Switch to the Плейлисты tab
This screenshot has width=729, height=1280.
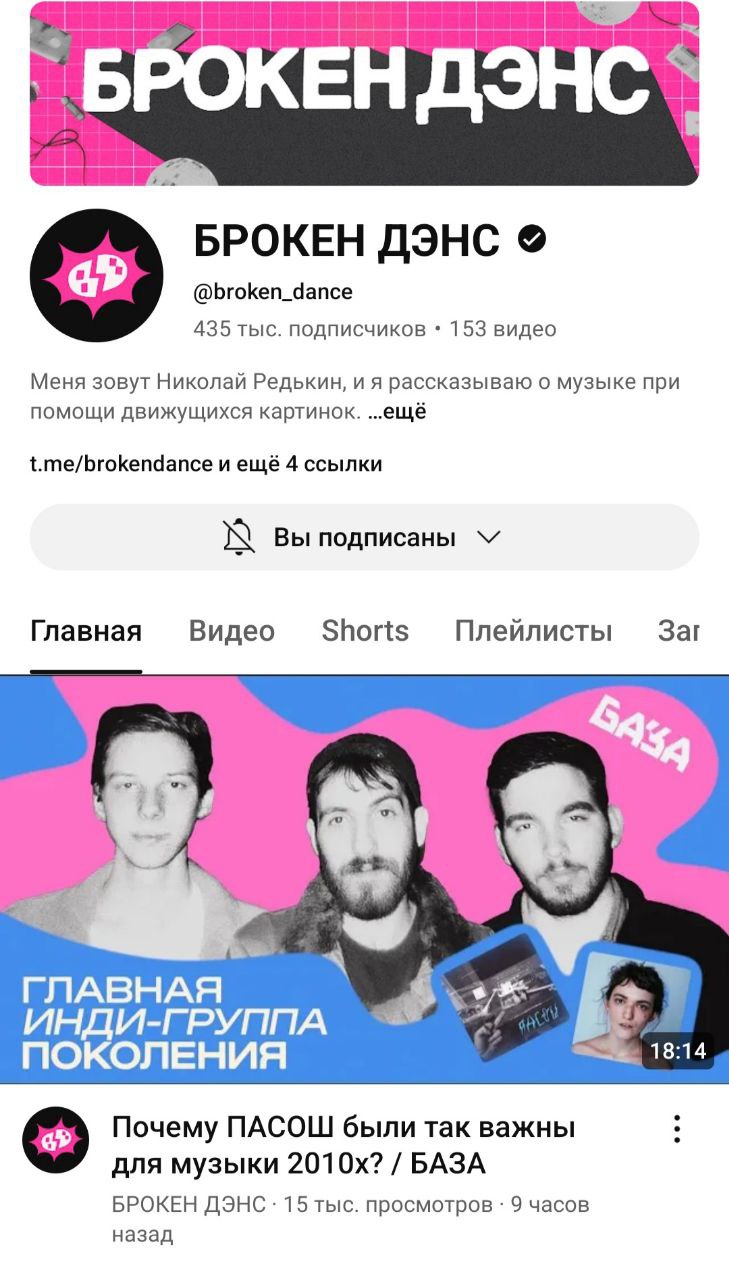(x=533, y=631)
